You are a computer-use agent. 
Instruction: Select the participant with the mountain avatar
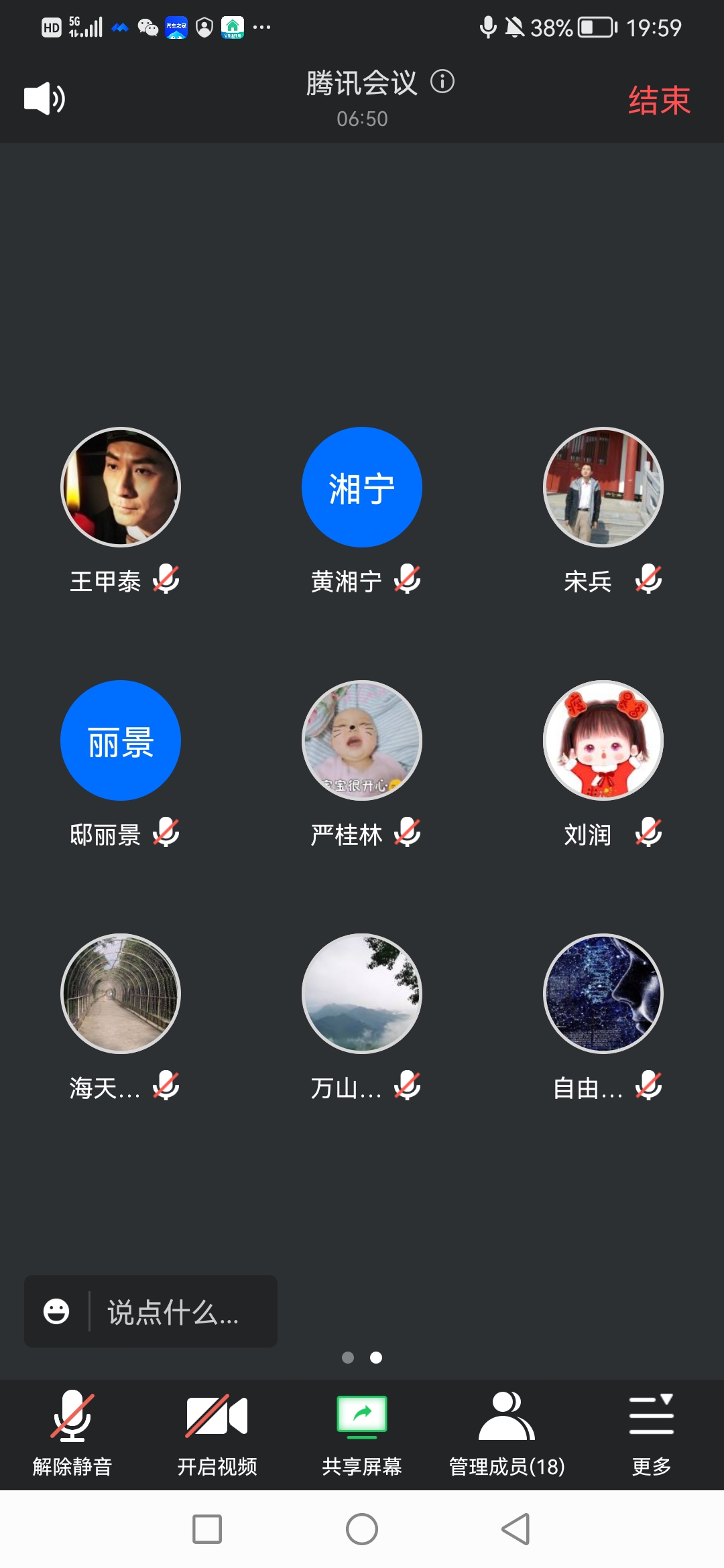point(362,994)
